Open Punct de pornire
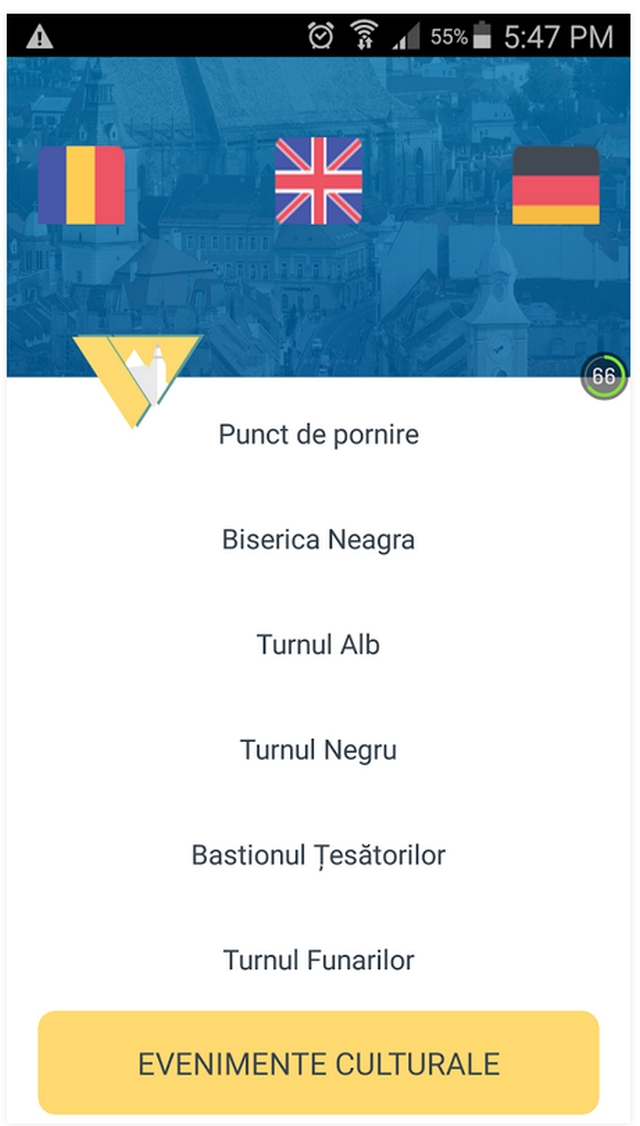 (319, 435)
